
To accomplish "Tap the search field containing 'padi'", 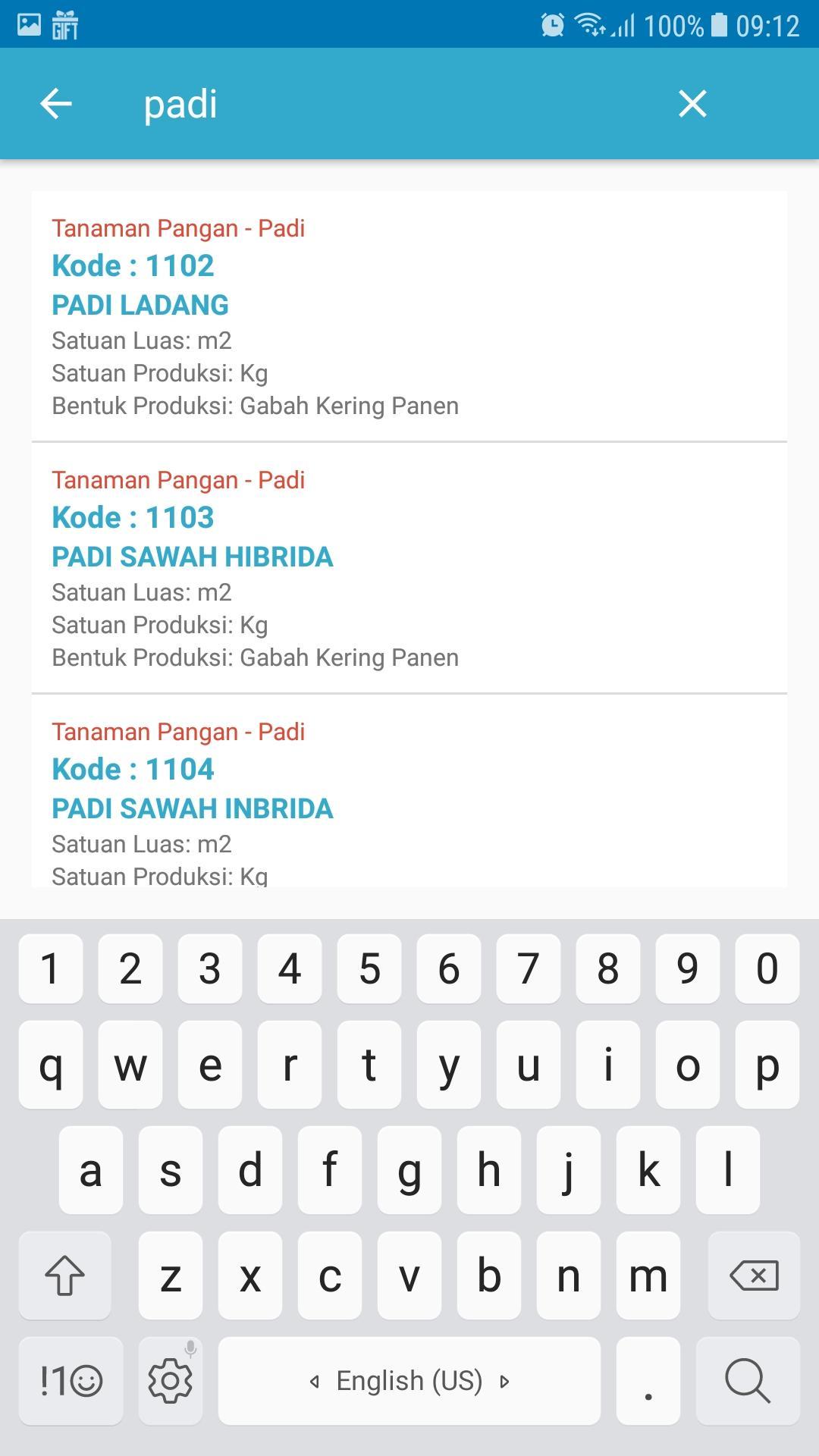I will click(379, 104).
